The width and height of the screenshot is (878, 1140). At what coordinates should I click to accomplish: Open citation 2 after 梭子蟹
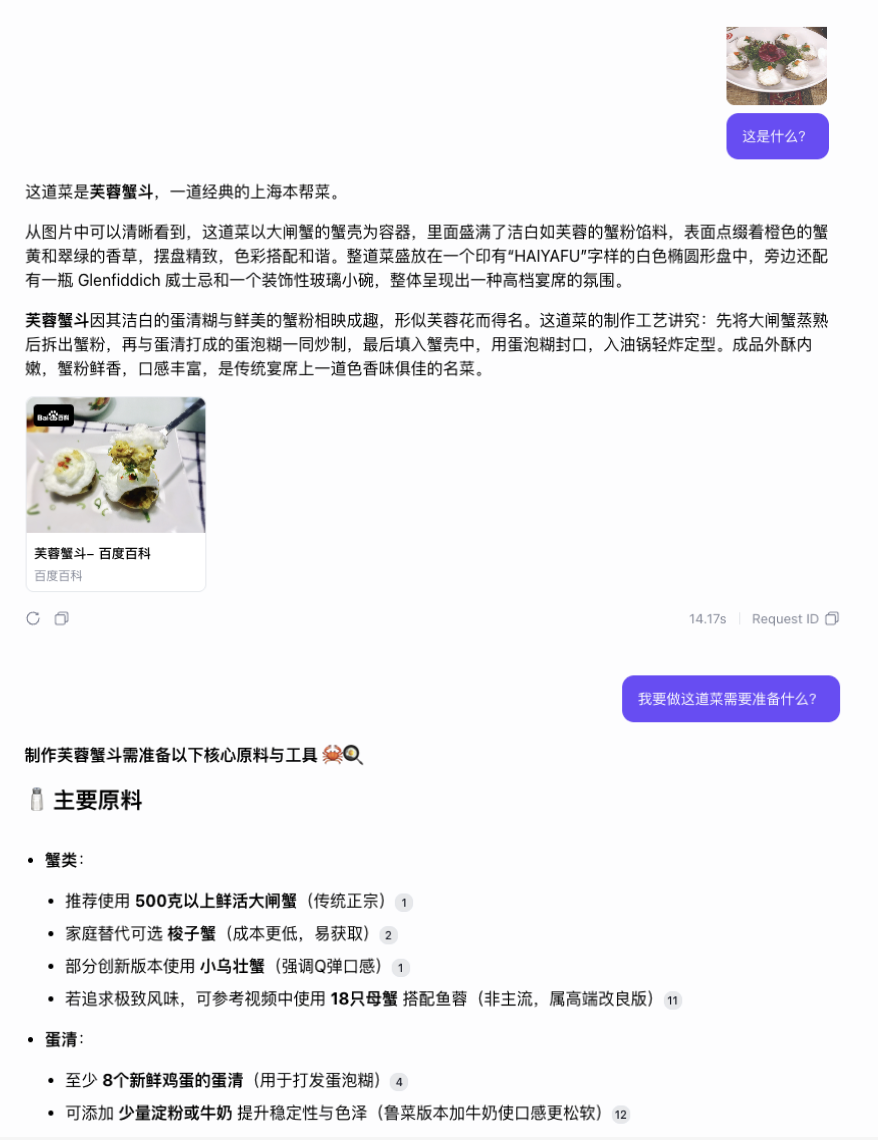(x=389, y=935)
